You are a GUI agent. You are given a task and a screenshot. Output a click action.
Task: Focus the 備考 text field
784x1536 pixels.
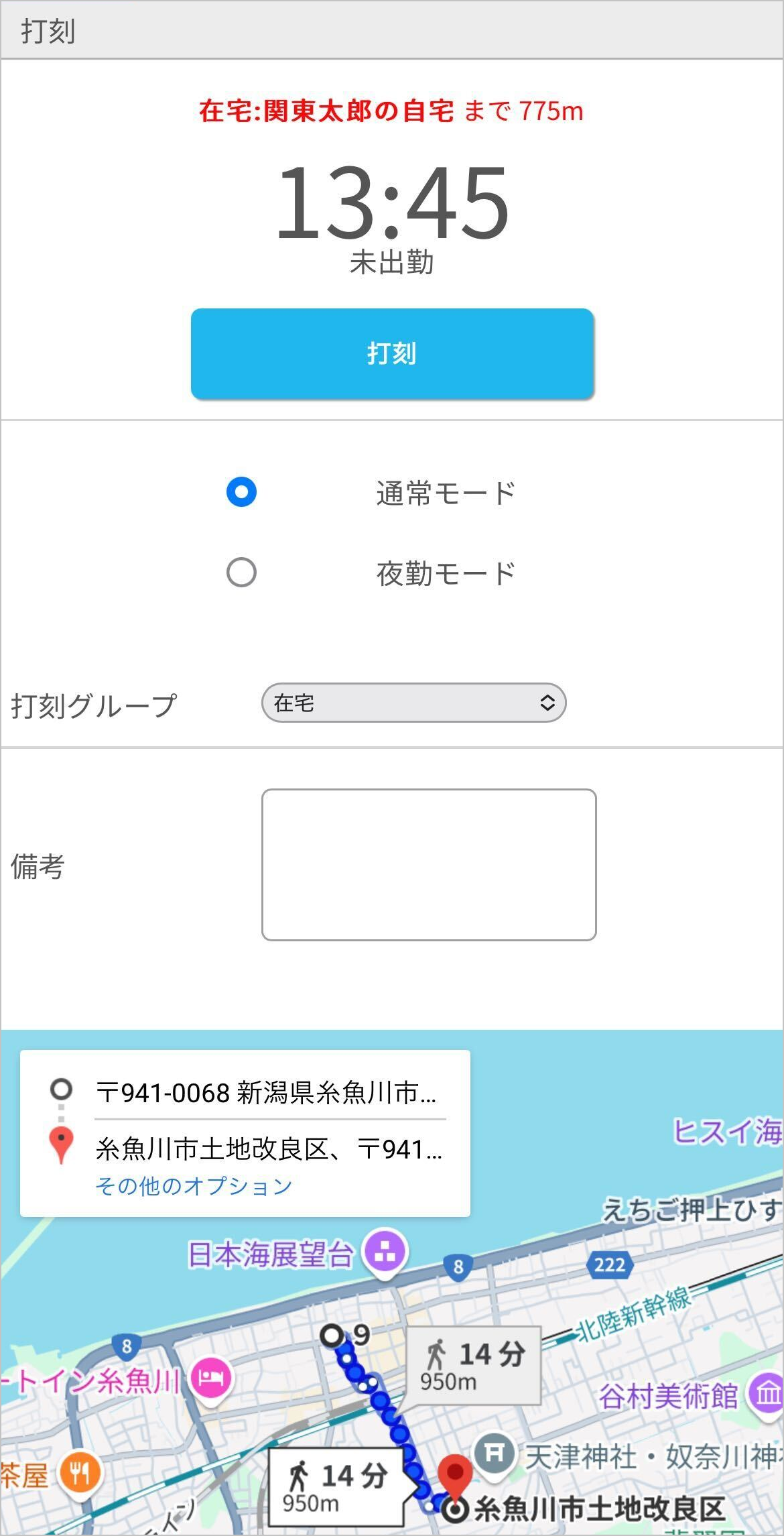point(429,865)
